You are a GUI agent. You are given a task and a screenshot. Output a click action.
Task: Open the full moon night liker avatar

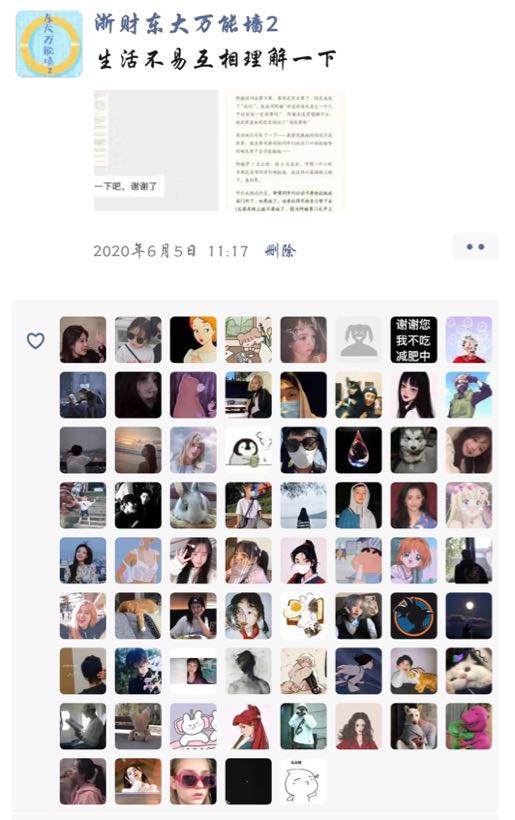click(x=468, y=616)
